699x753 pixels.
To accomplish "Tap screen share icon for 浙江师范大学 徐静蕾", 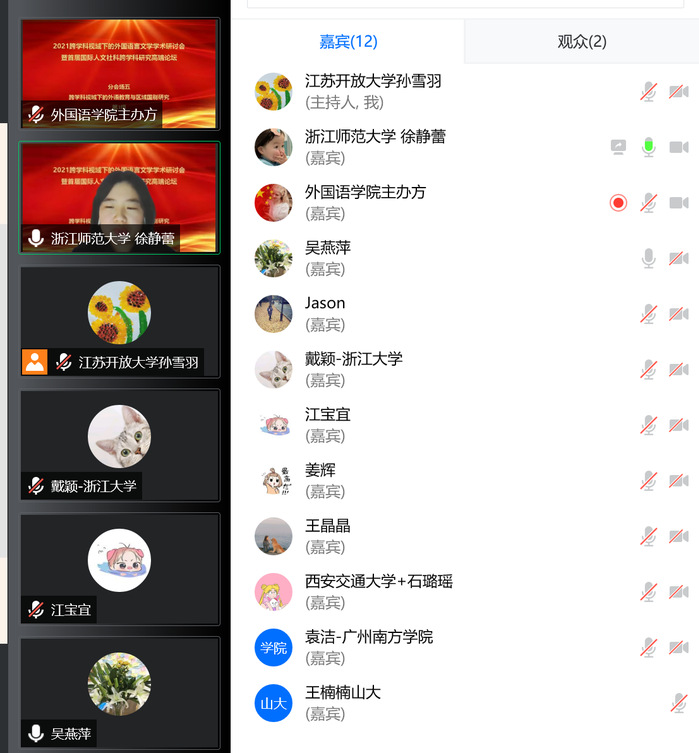I will click(618, 147).
